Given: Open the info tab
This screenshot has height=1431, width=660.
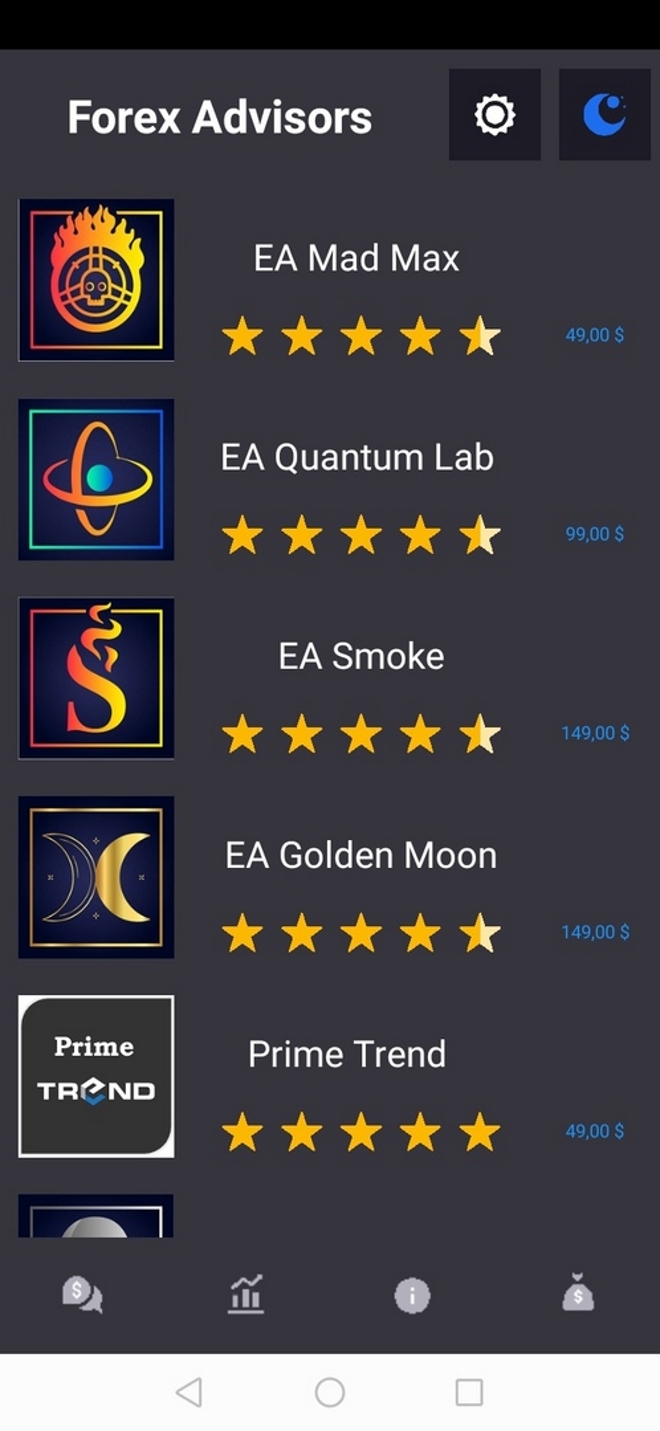Looking at the screenshot, I should (411, 1296).
